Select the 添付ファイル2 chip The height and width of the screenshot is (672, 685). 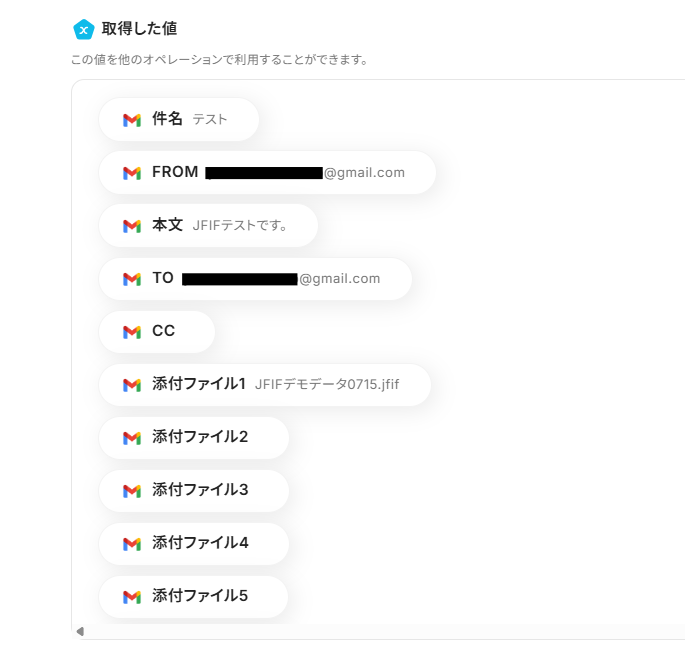pos(193,437)
